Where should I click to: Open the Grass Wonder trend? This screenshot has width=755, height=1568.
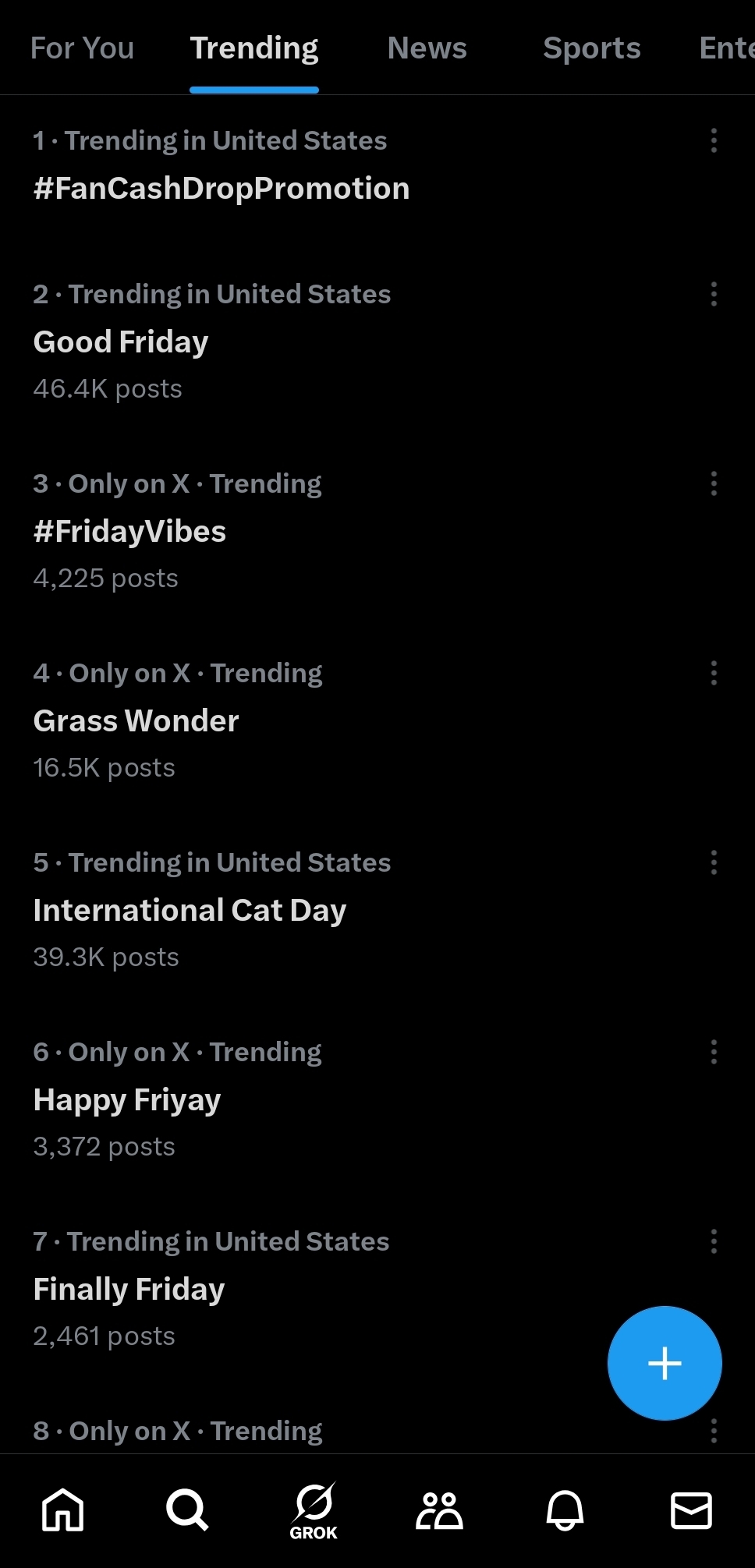(377, 720)
